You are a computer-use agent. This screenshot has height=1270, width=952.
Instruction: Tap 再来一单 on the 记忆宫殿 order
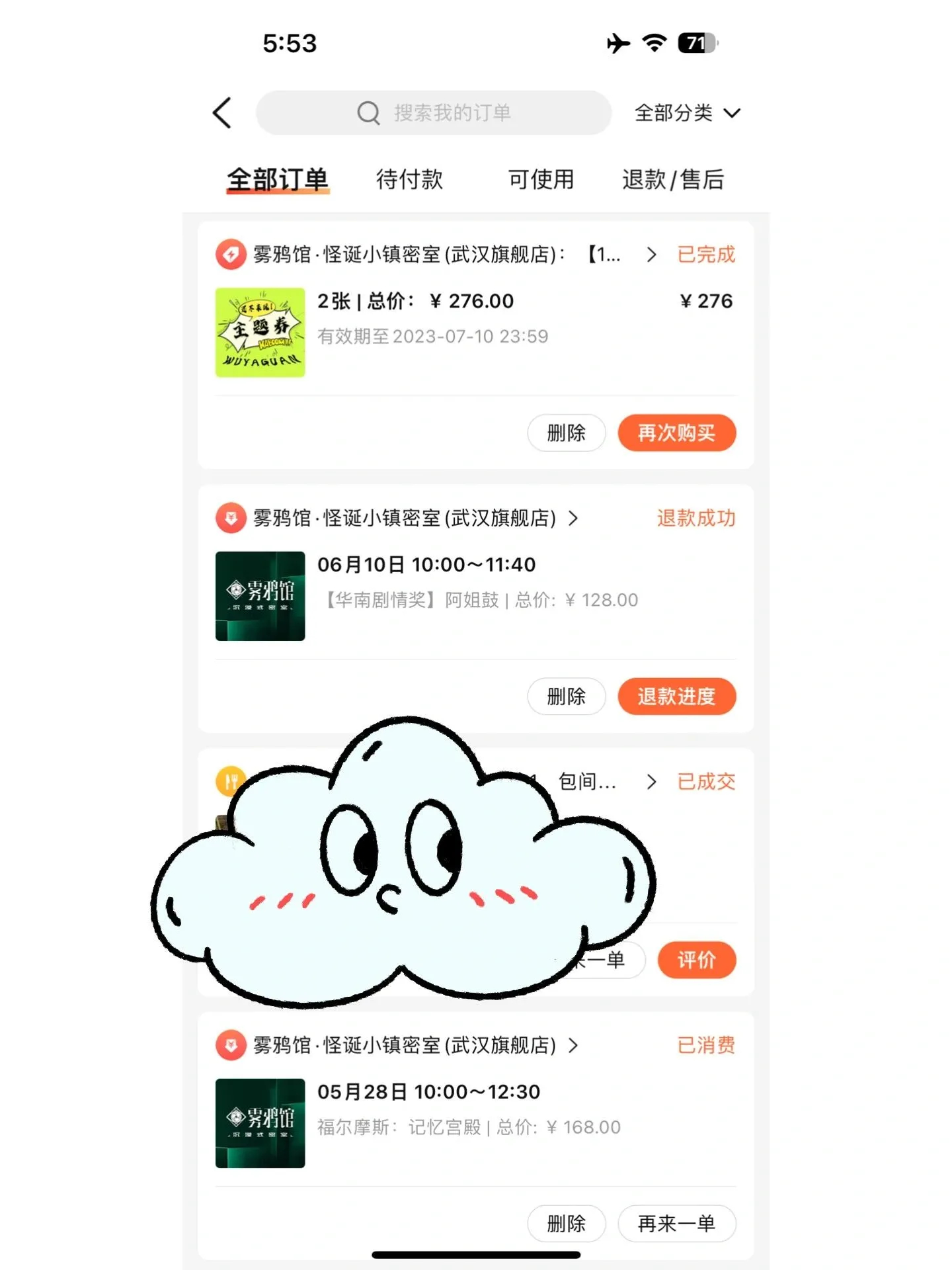[676, 1224]
